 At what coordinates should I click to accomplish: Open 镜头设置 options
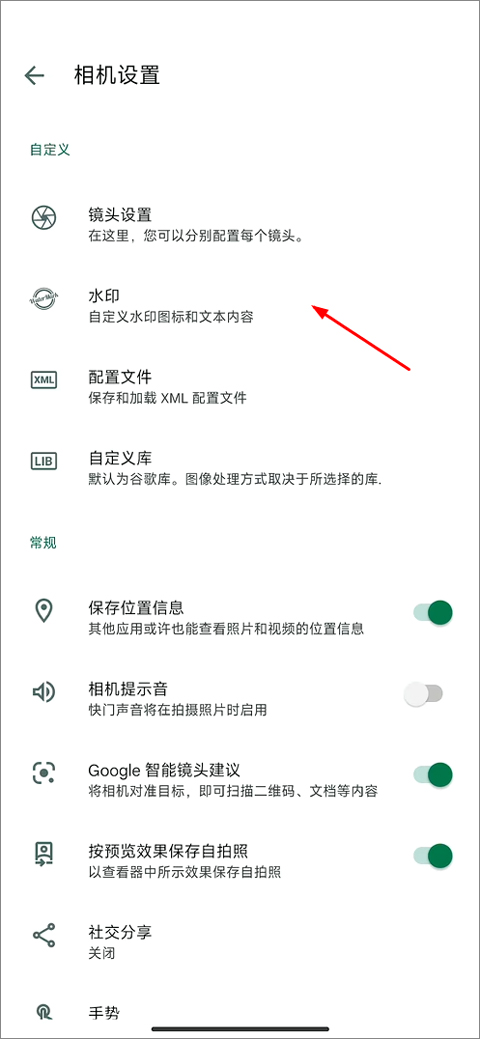pyautogui.click(x=240, y=224)
